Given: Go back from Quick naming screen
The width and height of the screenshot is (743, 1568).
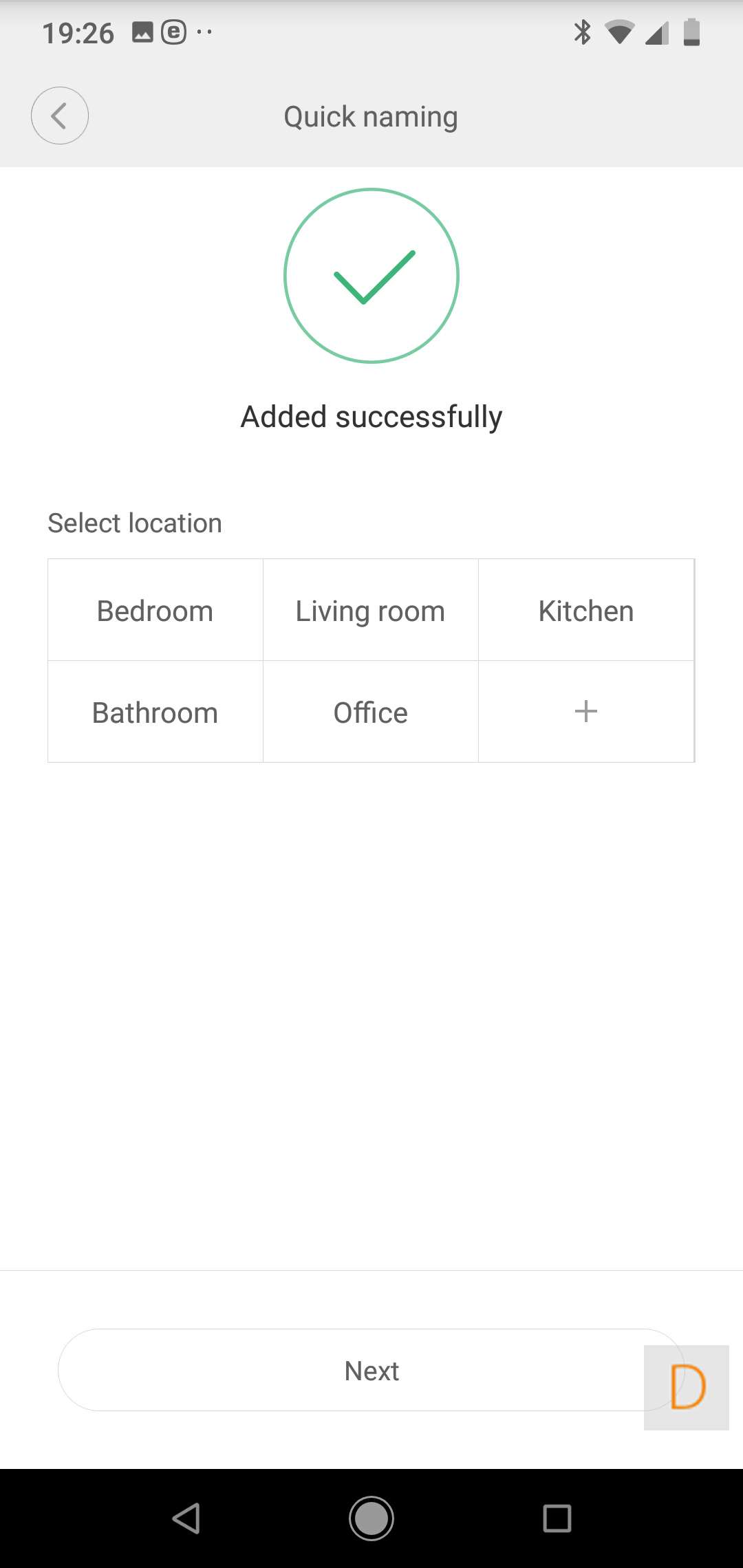Looking at the screenshot, I should coord(60,116).
